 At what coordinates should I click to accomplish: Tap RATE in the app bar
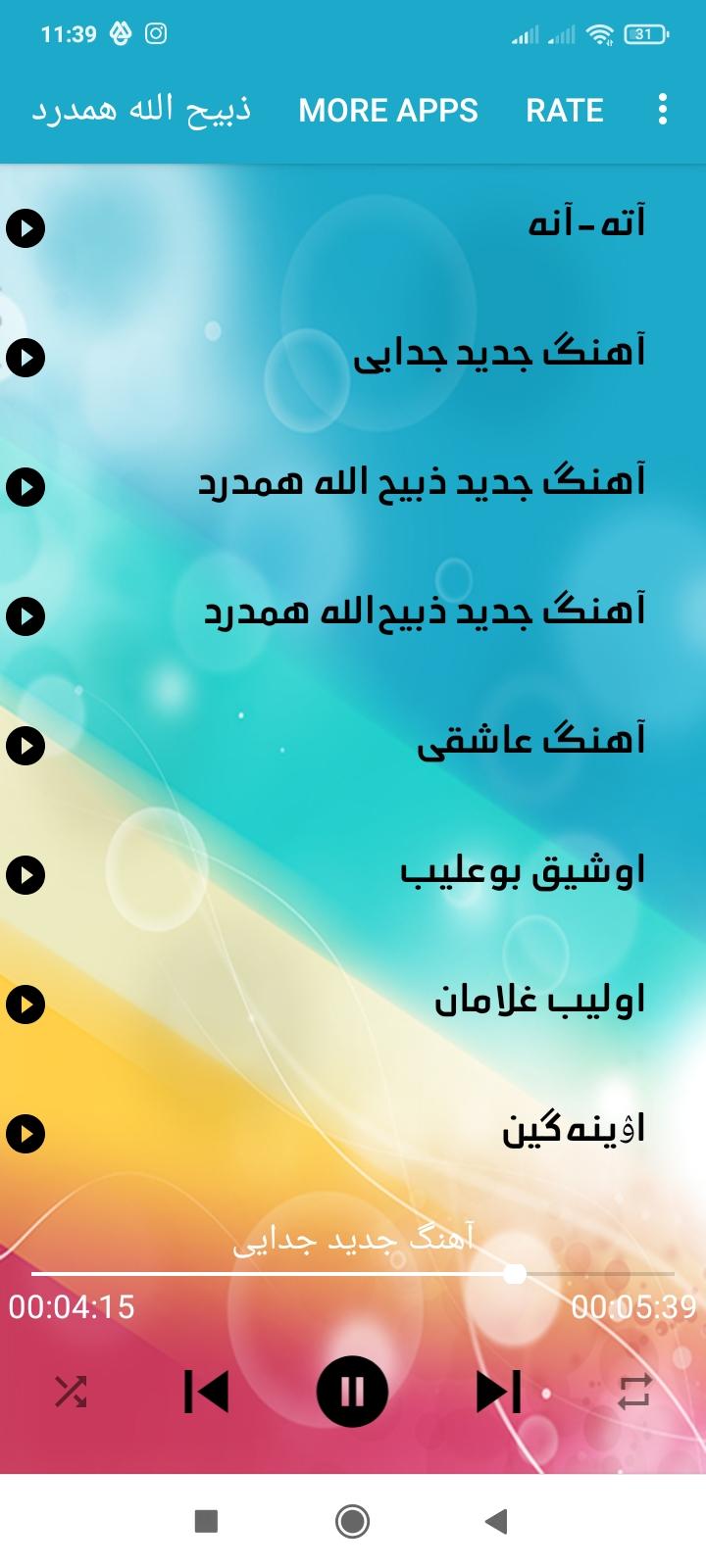[x=564, y=110]
